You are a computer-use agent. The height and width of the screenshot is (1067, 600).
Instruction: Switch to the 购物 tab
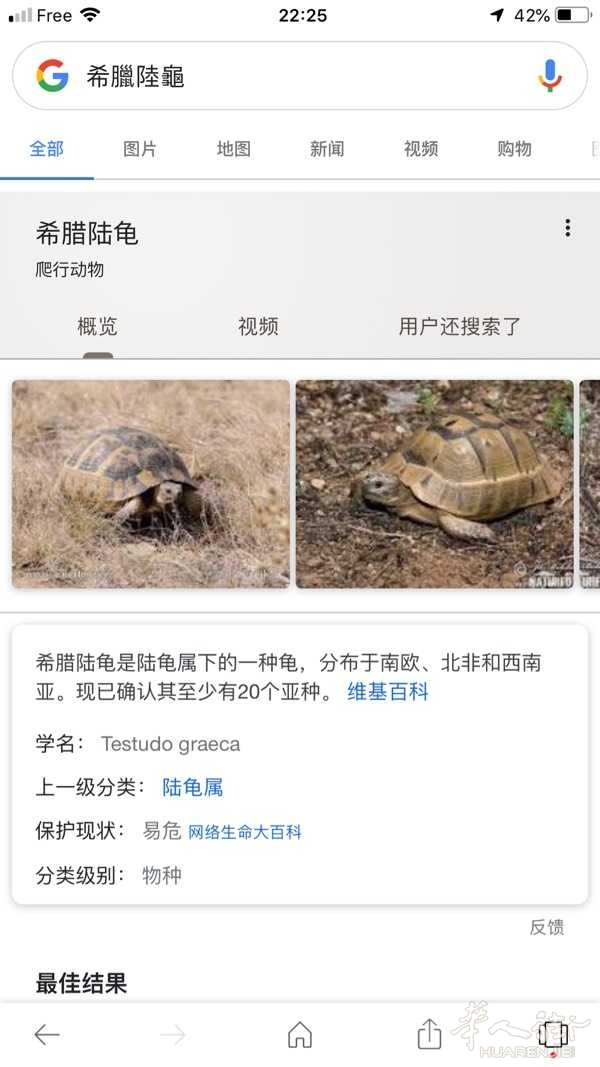coord(514,149)
